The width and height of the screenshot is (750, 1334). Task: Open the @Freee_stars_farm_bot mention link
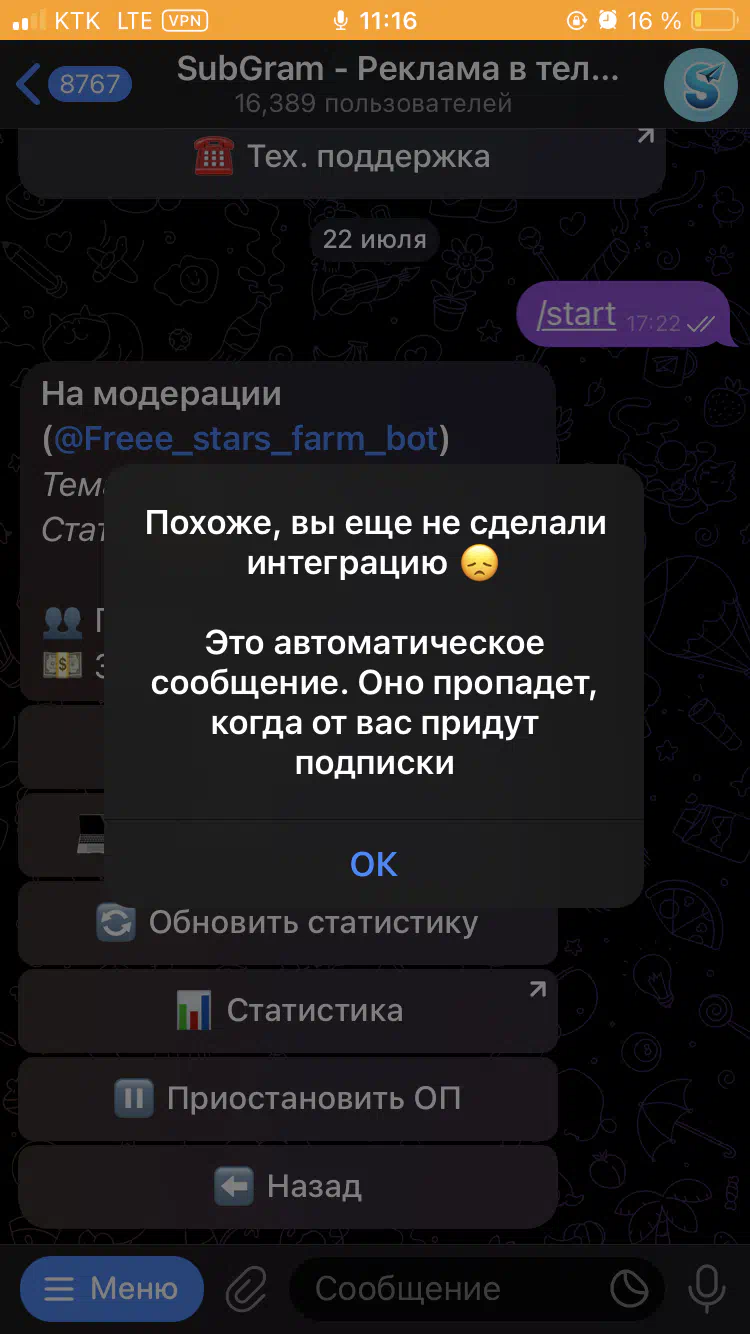click(246, 438)
